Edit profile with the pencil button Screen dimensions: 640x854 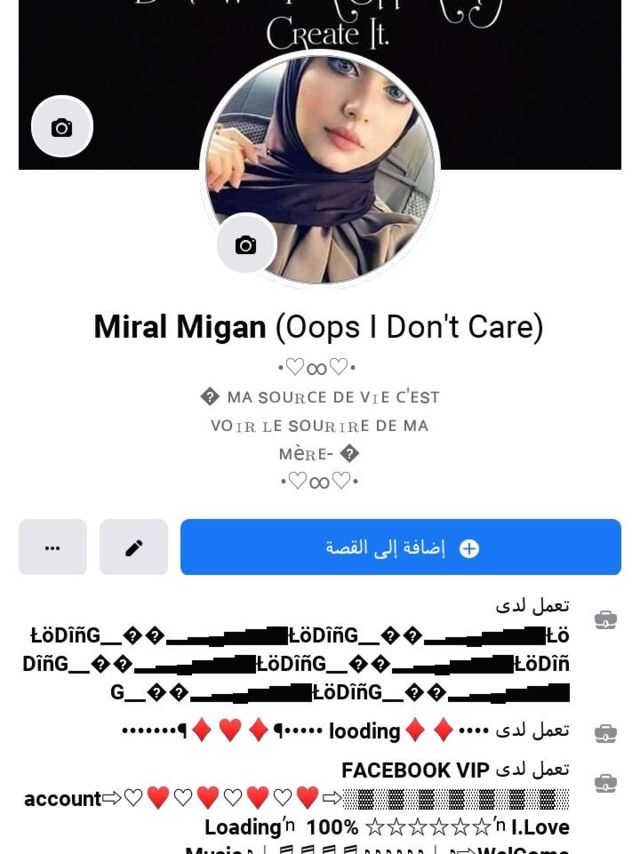pos(134,547)
